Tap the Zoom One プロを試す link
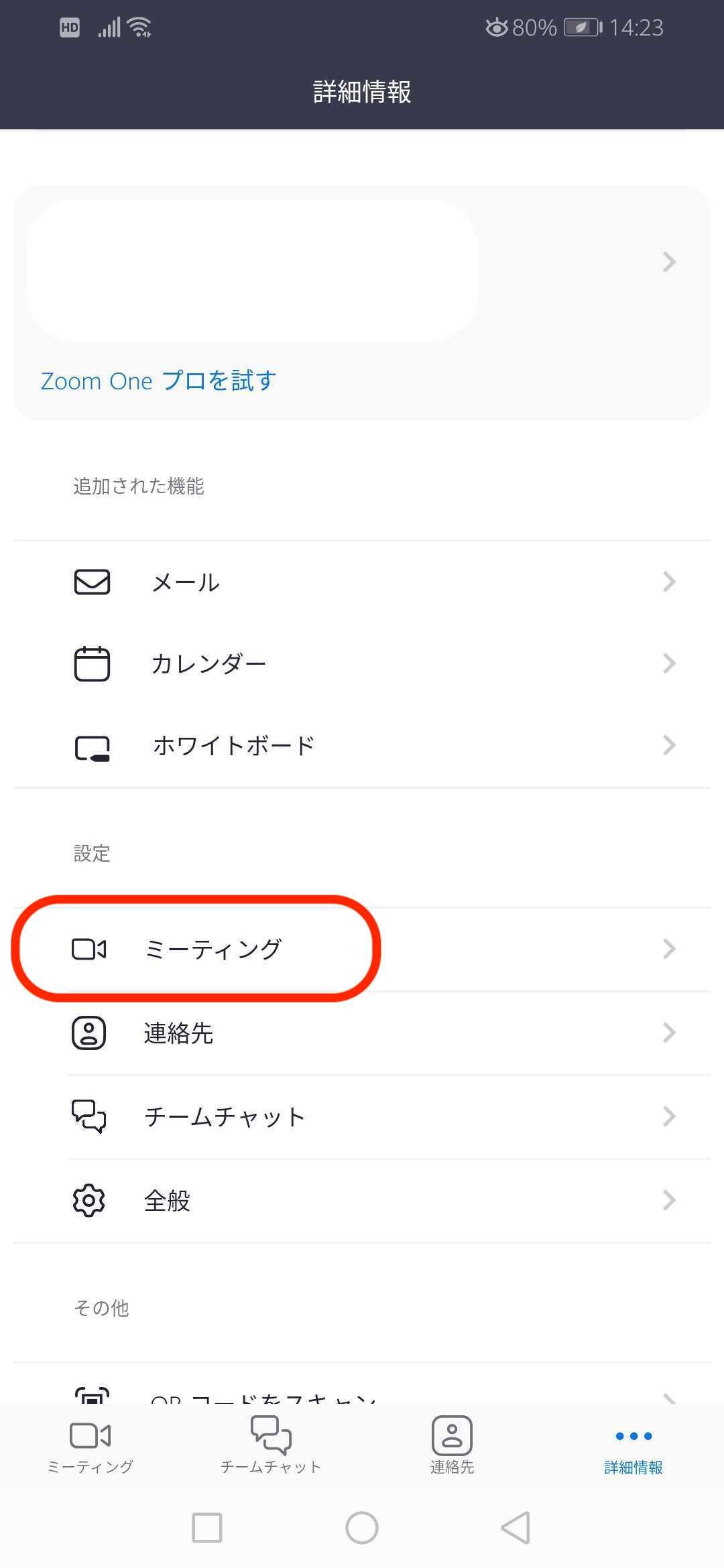Viewport: 724px width, 1568px height. 159,381
